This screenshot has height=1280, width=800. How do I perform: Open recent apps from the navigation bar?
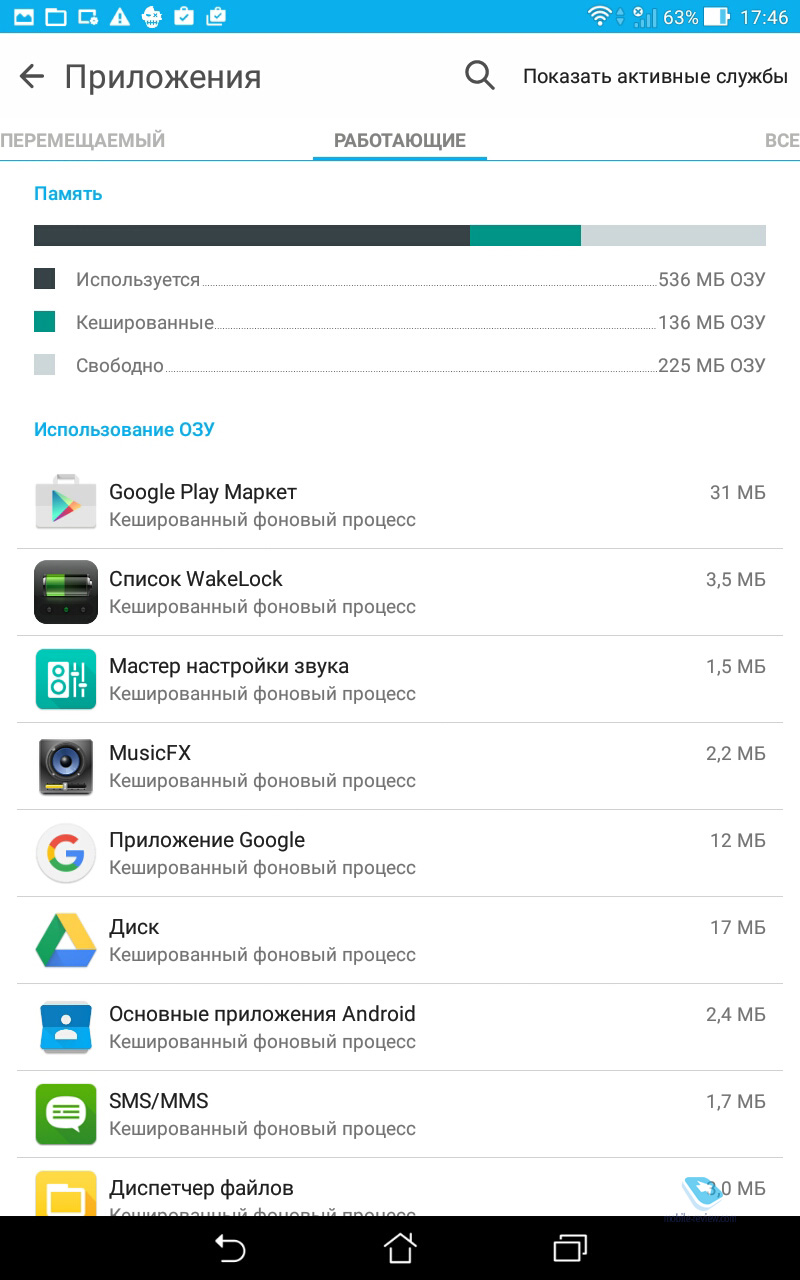point(569,1248)
